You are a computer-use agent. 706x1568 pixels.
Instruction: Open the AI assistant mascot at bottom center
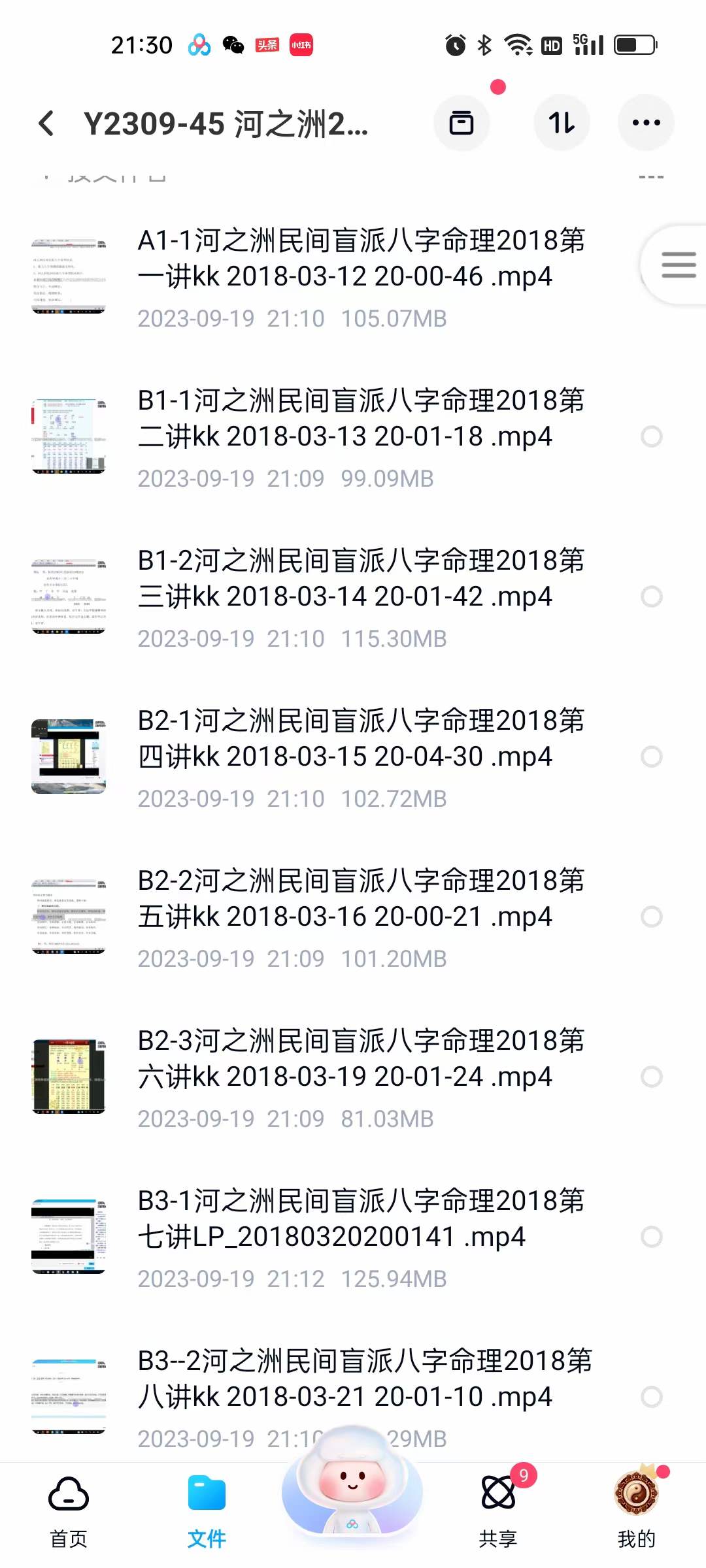tap(352, 1496)
